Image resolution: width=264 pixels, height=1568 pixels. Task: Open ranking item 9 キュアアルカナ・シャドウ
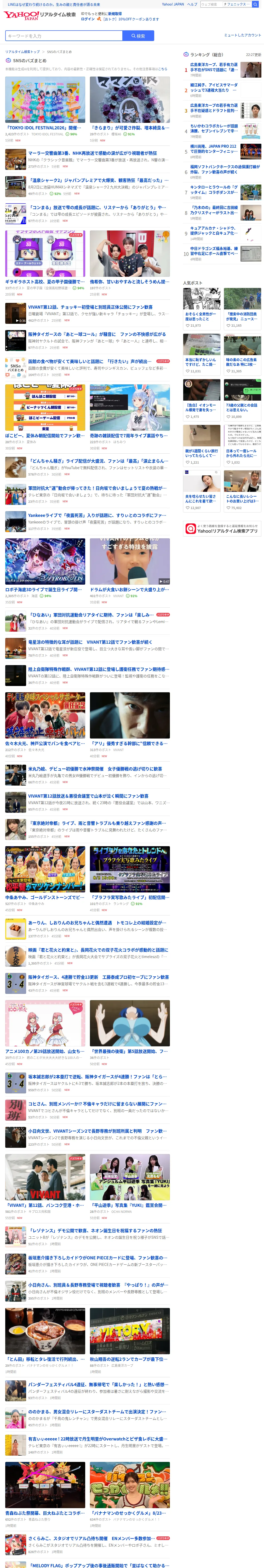tap(222, 233)
